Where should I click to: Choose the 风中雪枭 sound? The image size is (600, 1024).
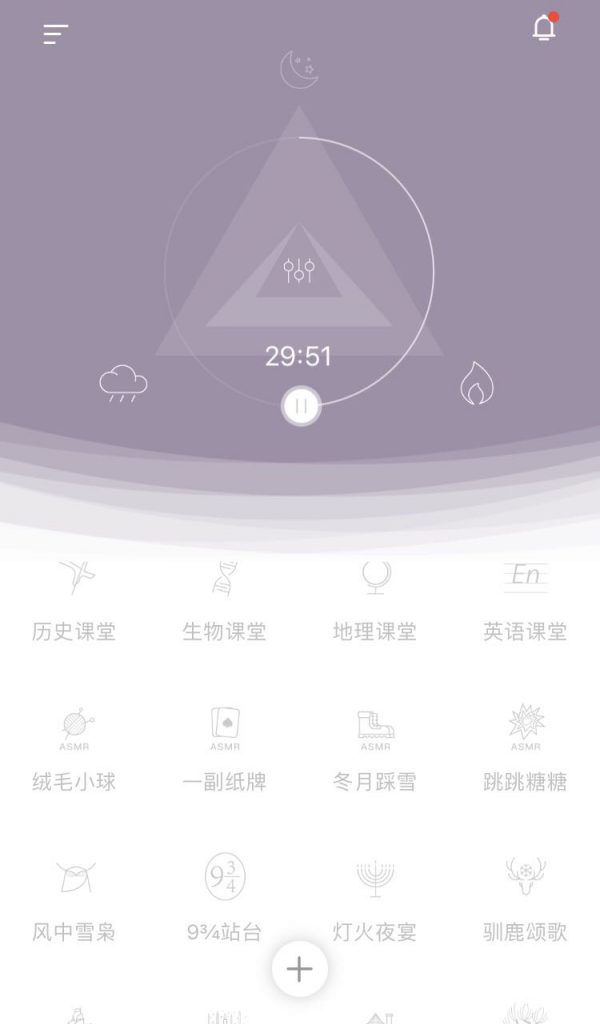(x=74, y=898)
